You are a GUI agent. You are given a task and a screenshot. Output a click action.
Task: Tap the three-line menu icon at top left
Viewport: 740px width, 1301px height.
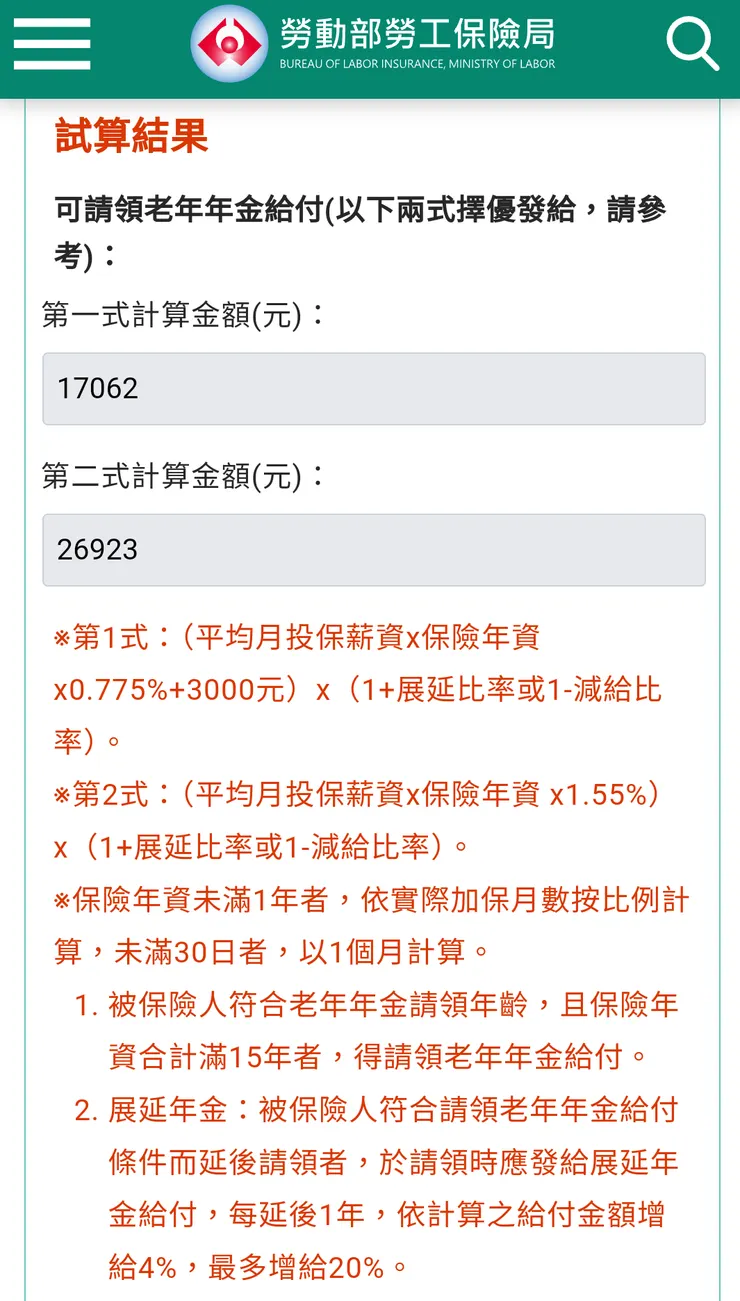[x=52, y=43]
